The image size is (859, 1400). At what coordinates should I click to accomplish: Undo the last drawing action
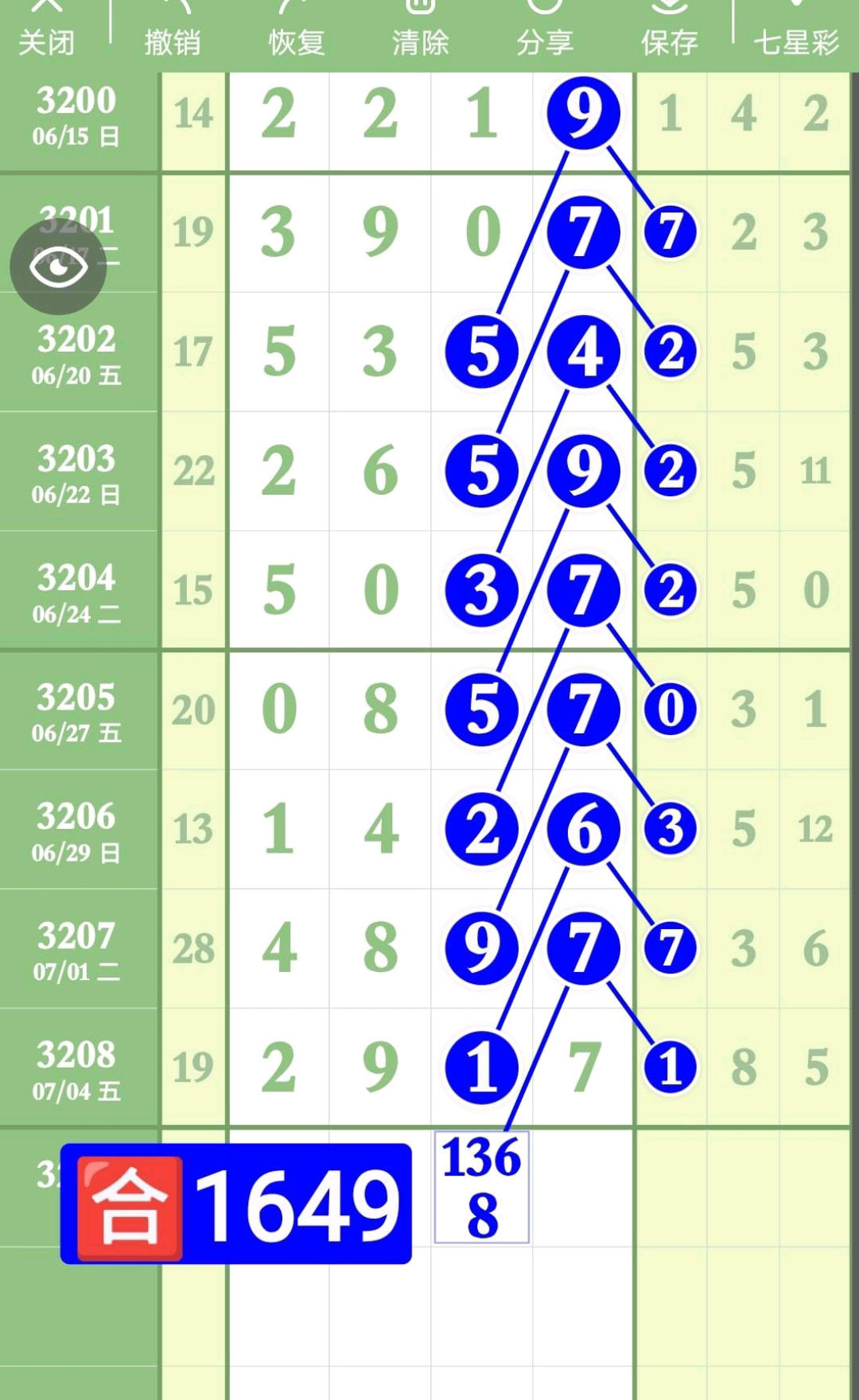(172, 32)
